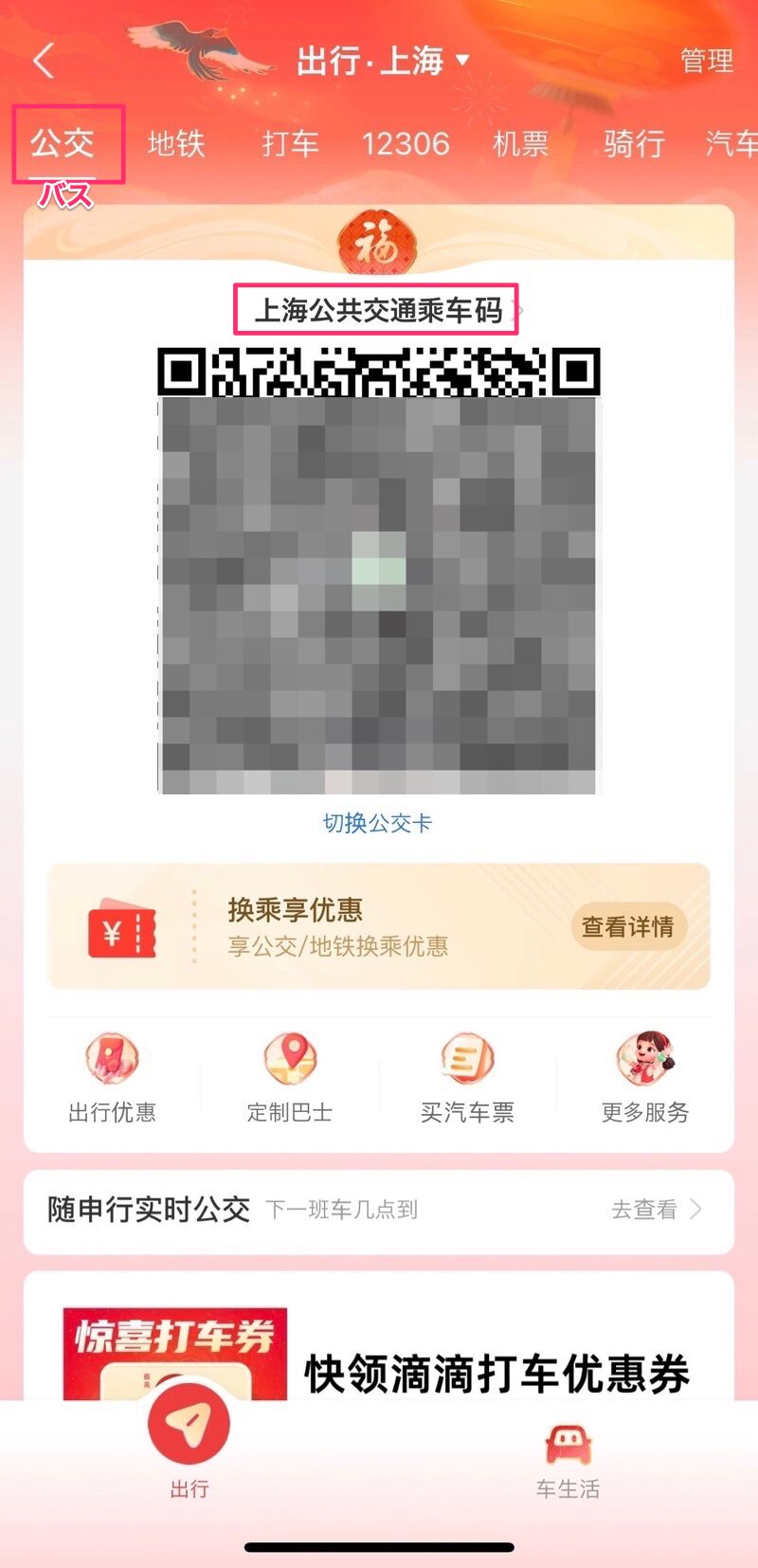Image resolution: width=758 pixels, height=1568 pixels.
Task: Switch to the 出行 bottom tab
Action: 189,1441
